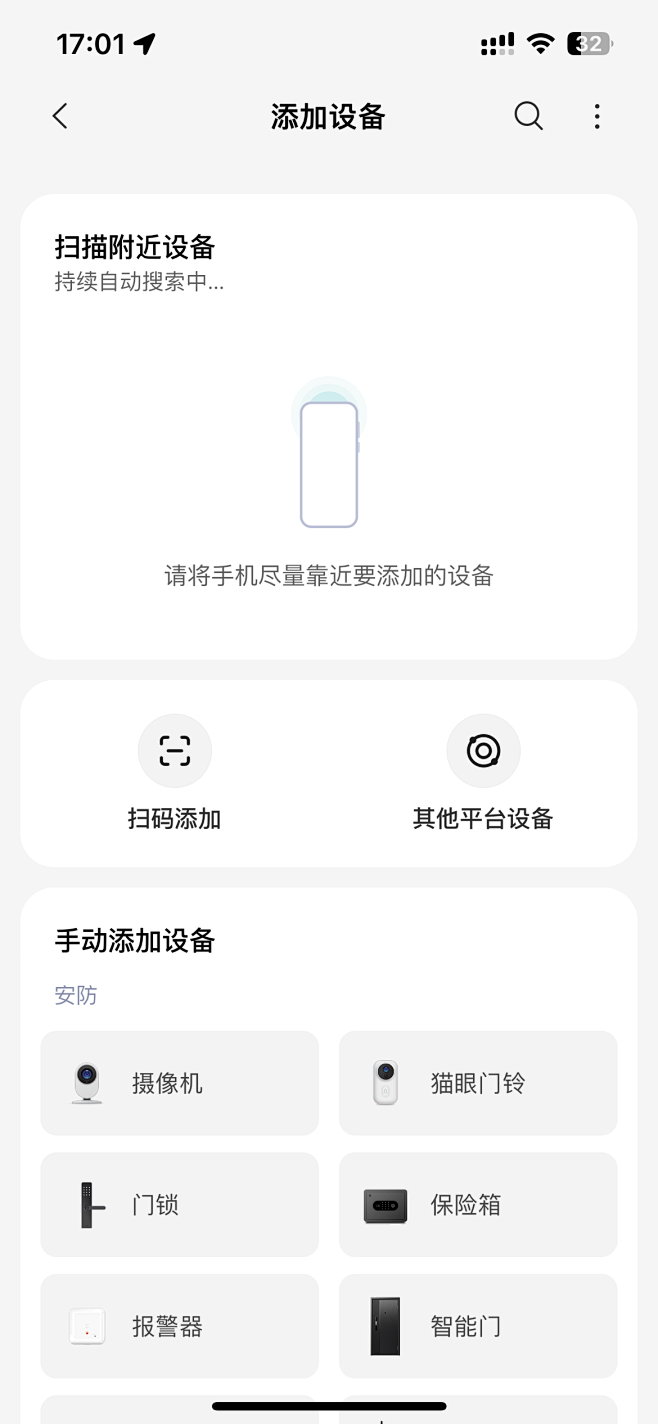Viewport: 658px width, 1424px height.
Task: Select 报警器 device type
Action: [180, 1326]
